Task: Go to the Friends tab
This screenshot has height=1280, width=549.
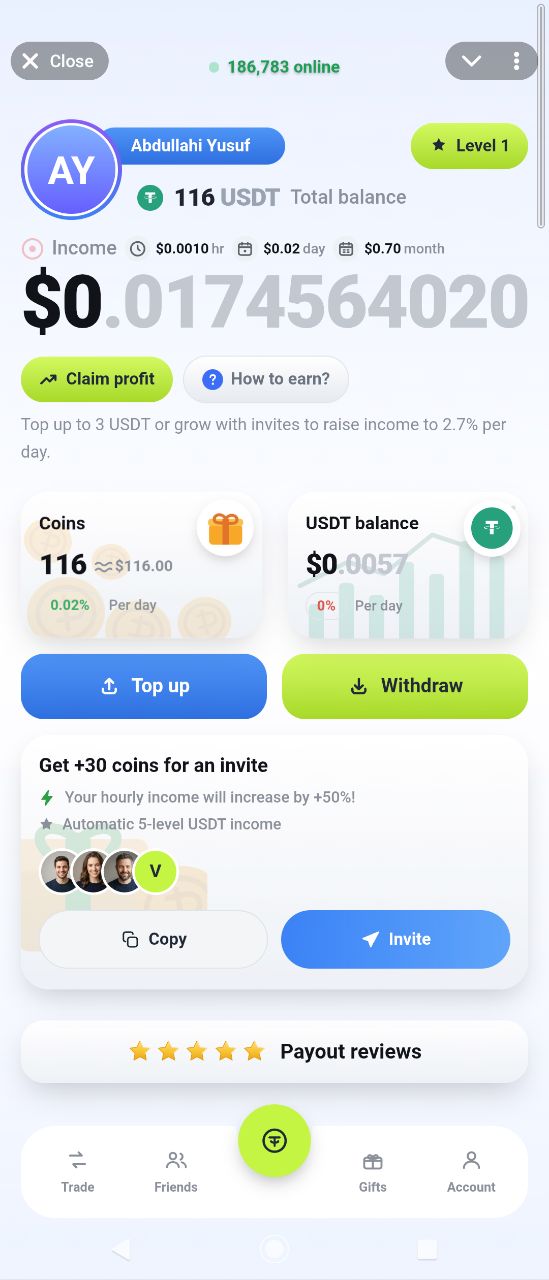Action: click(x=176, y=1172)
